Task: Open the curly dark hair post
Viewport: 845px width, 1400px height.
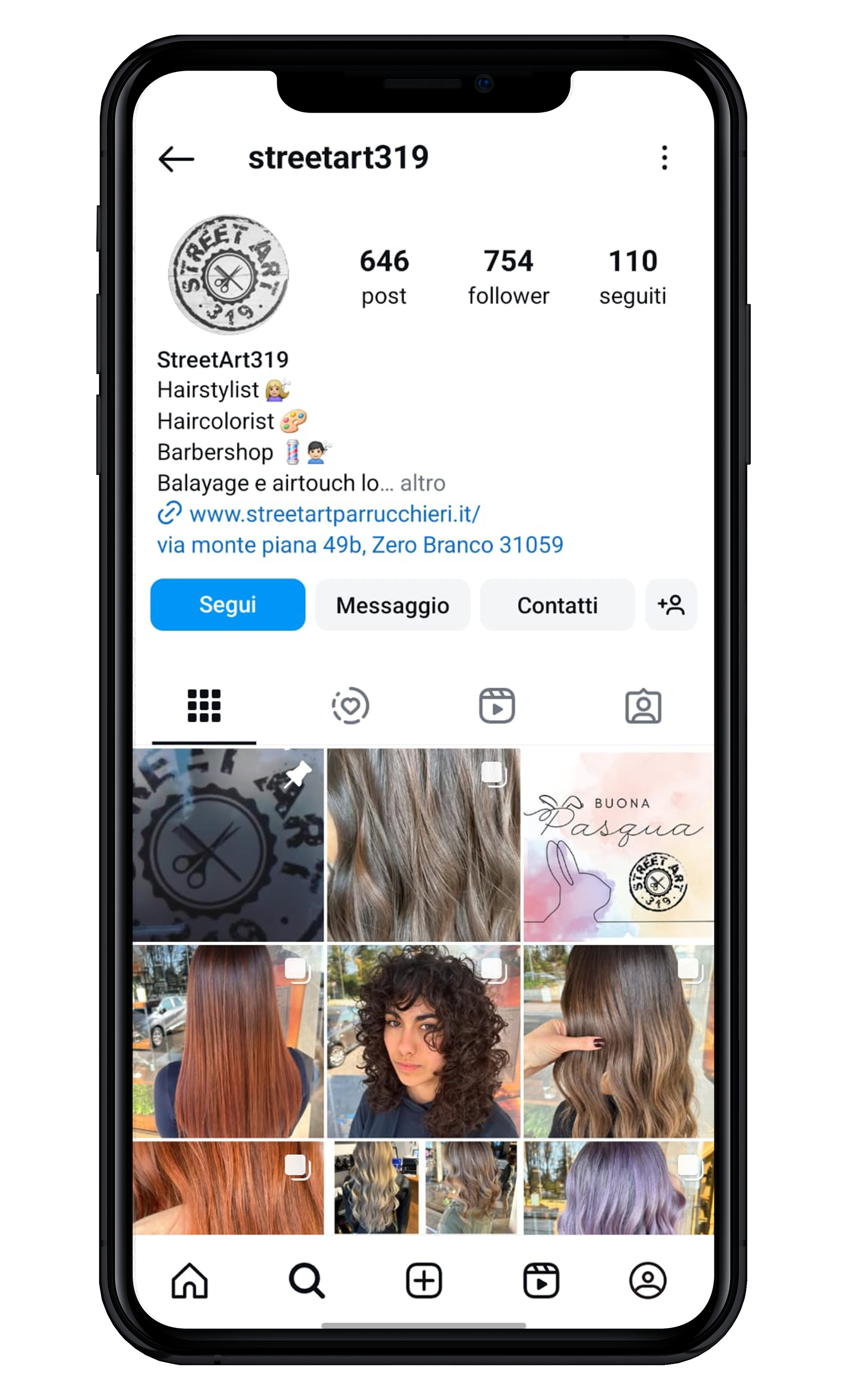Action: pyautogui.click(x=423, y=1041)
